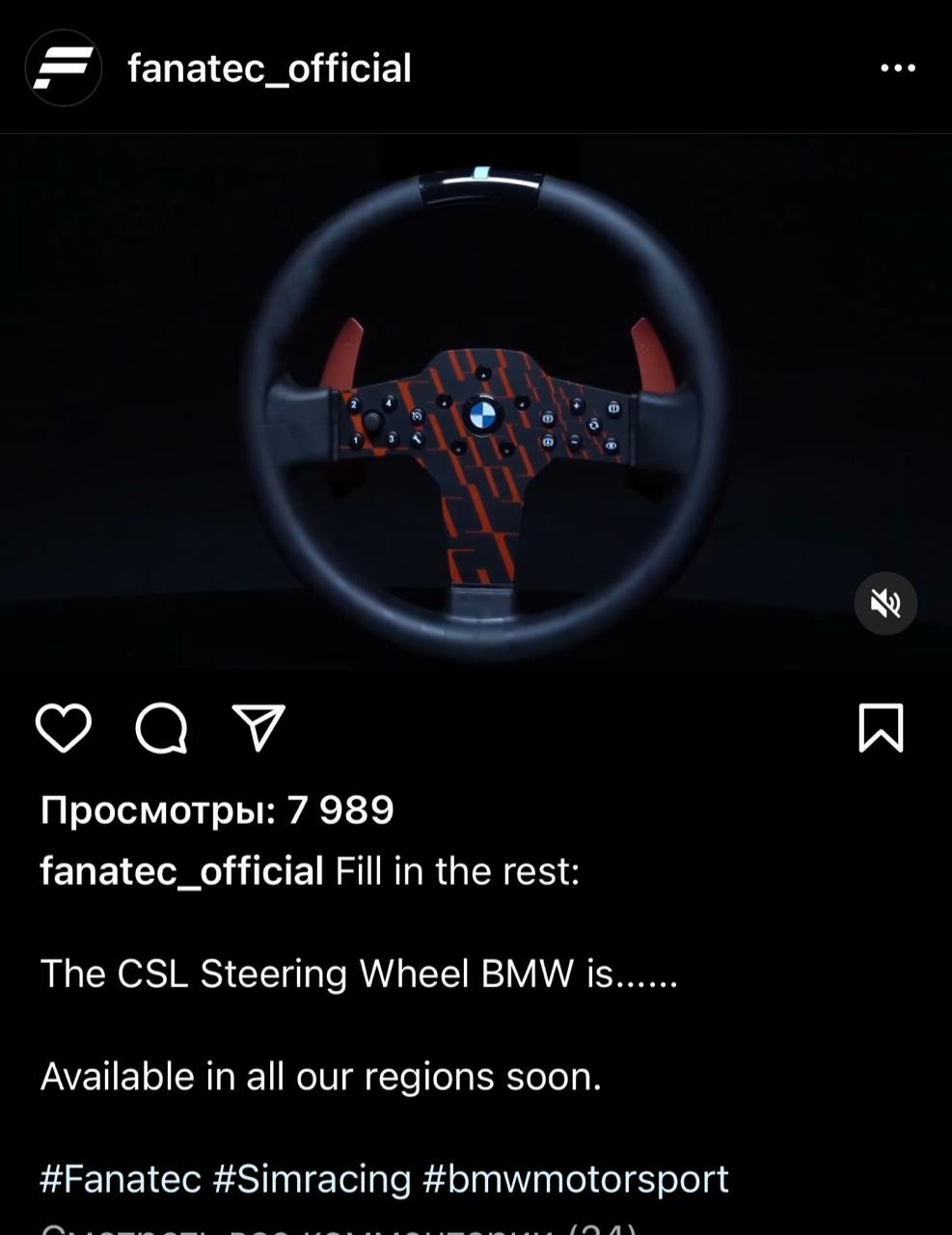The image size is (952, 1235).
Task: Tap fanatec_official name in the caption
Action: 181,871
